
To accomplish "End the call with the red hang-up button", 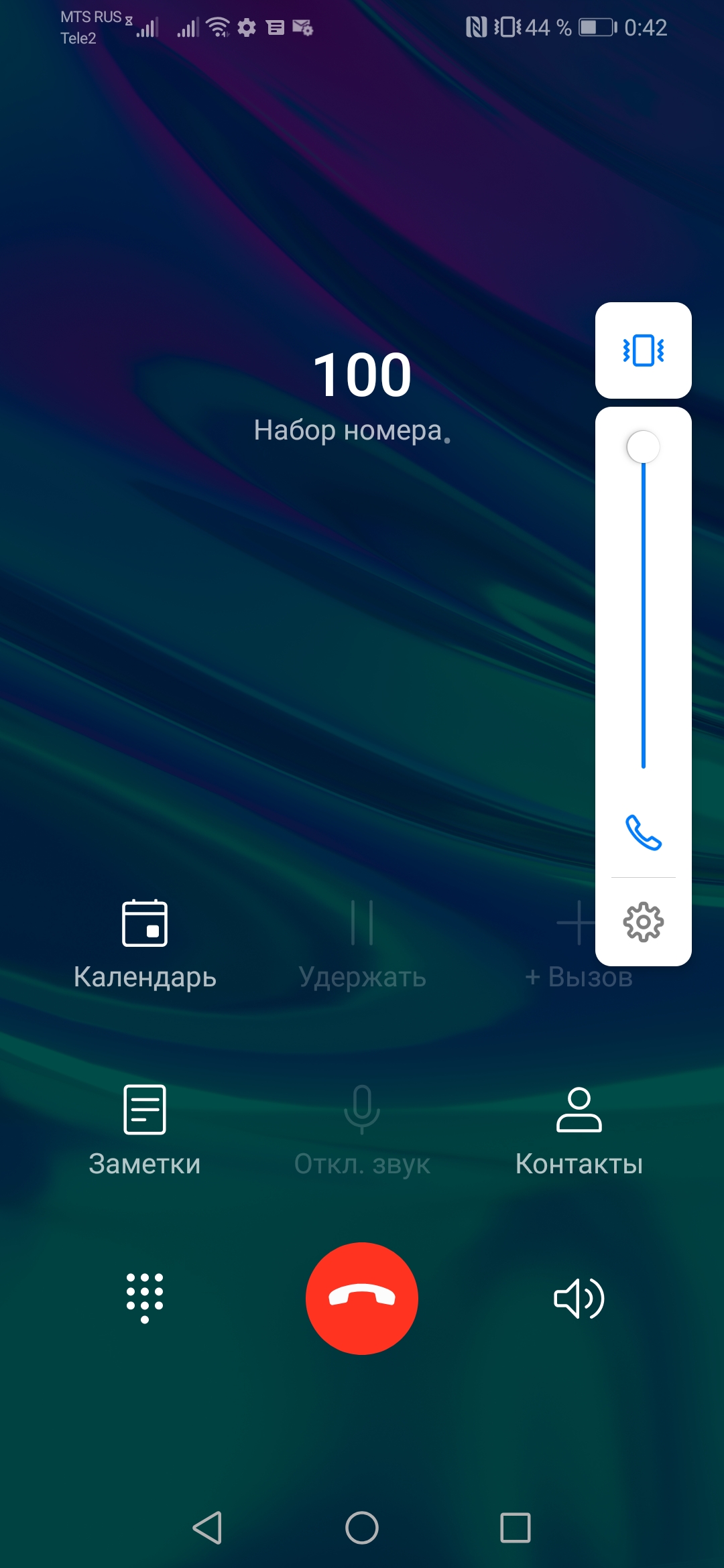I will click(362, 1298).
